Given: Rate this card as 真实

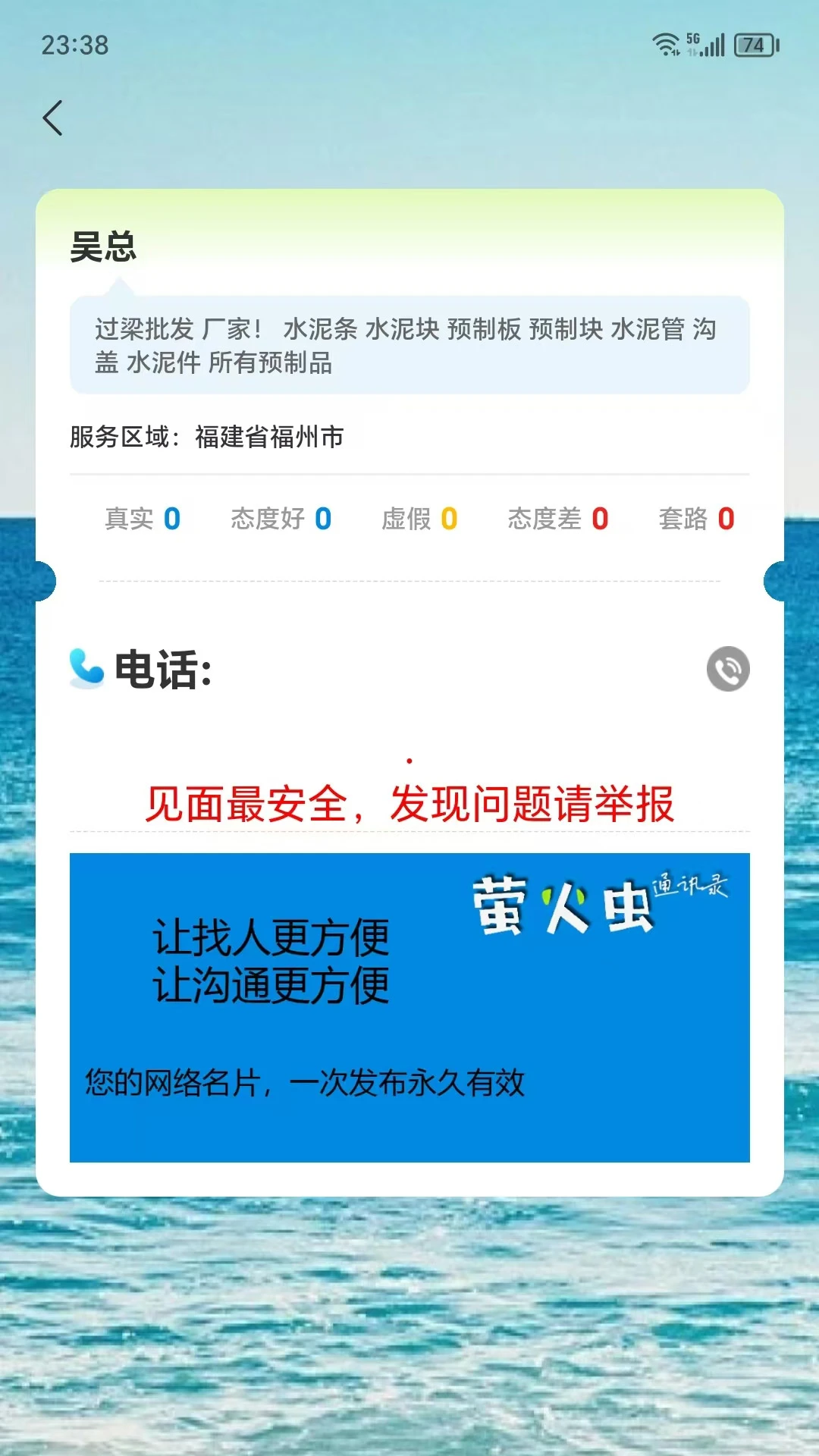Looking at the screenshot, I should click(143, 519).
